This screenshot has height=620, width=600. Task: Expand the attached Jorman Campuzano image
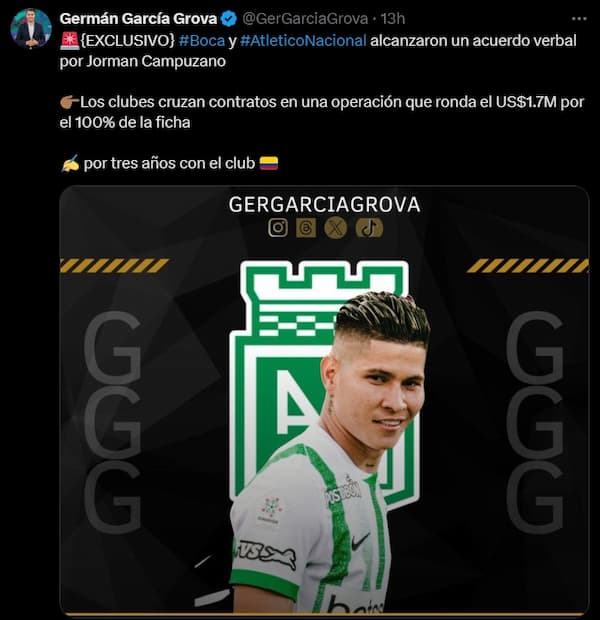[324, 400]
